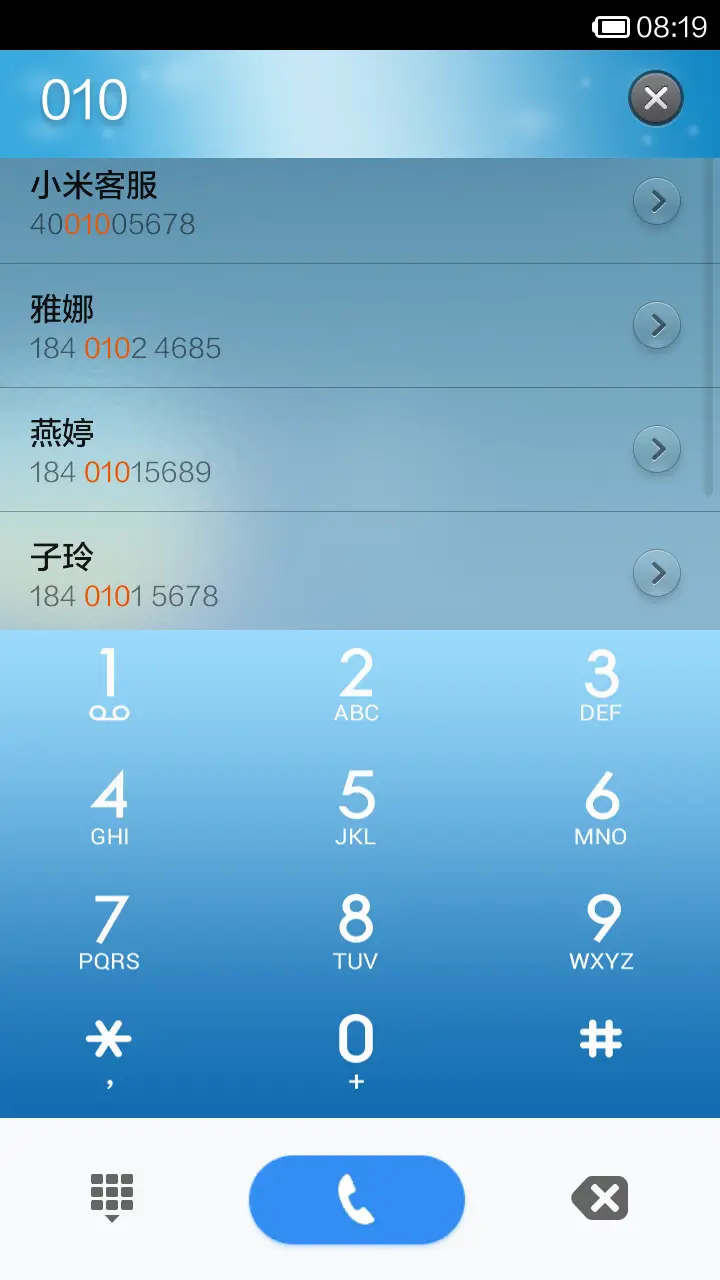The image size is (720, 1280).
Task: Clear the entered number 010
Action: point(655,98)
